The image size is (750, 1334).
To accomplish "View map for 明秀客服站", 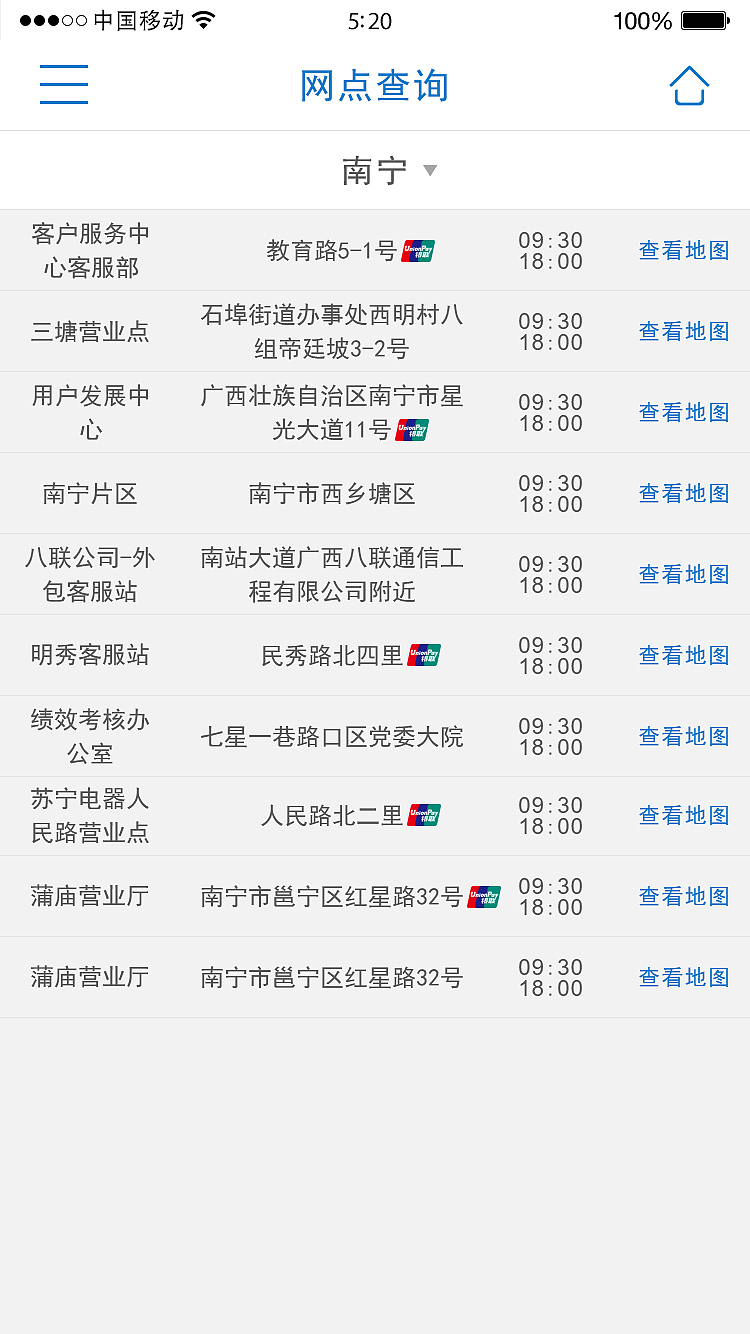I will click(x=683, y=655).
